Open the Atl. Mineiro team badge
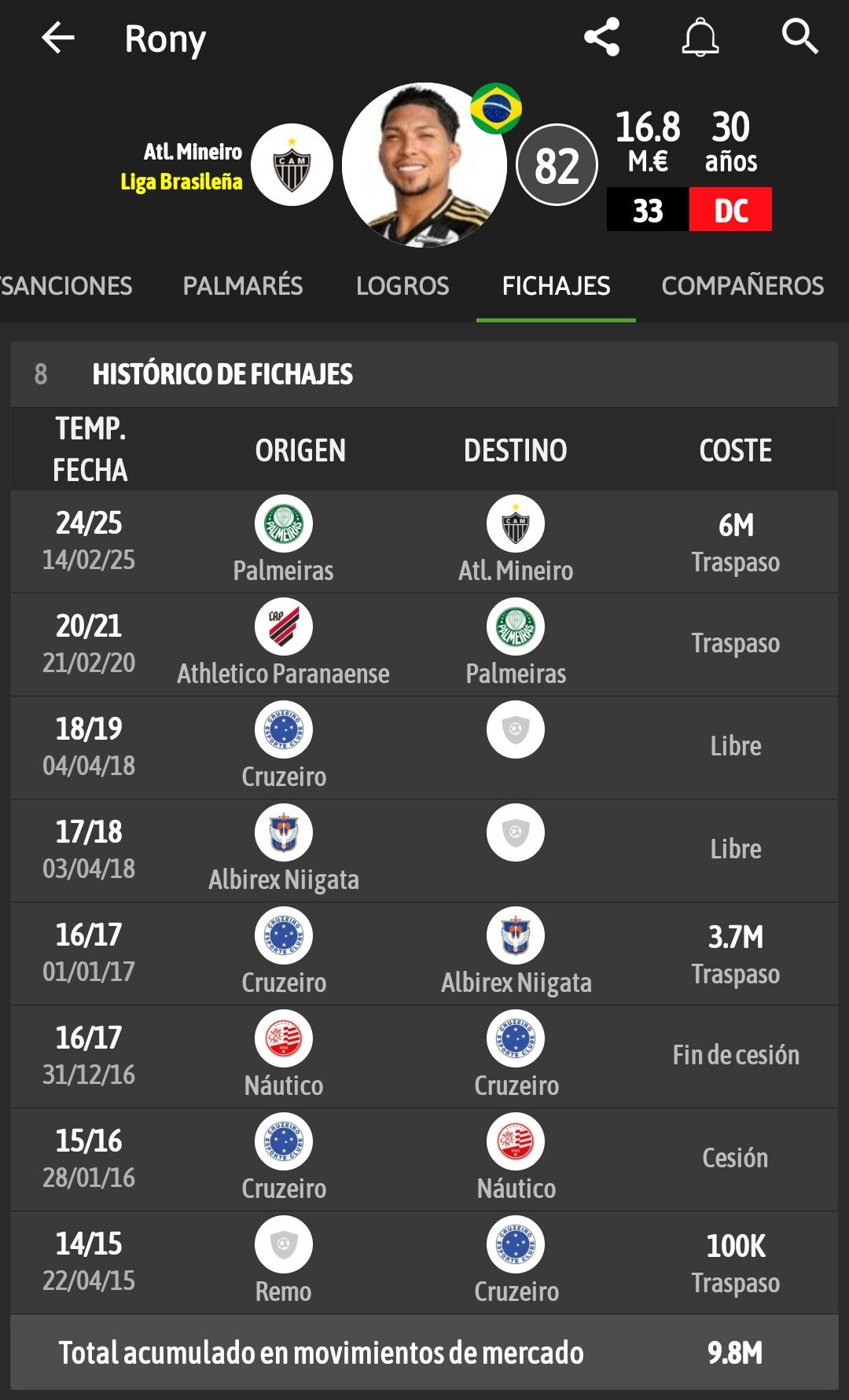 [x=292, y=165]
